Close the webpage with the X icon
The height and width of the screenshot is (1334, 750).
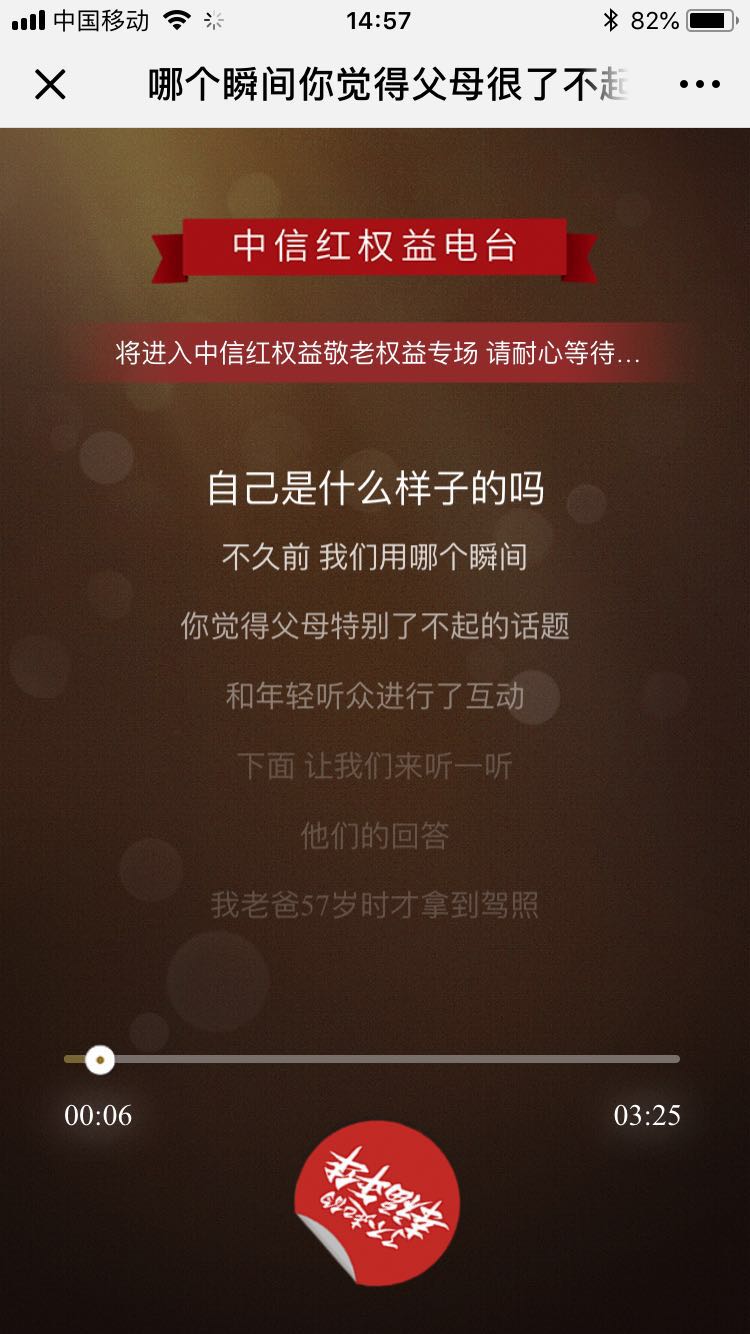(50, 85)
